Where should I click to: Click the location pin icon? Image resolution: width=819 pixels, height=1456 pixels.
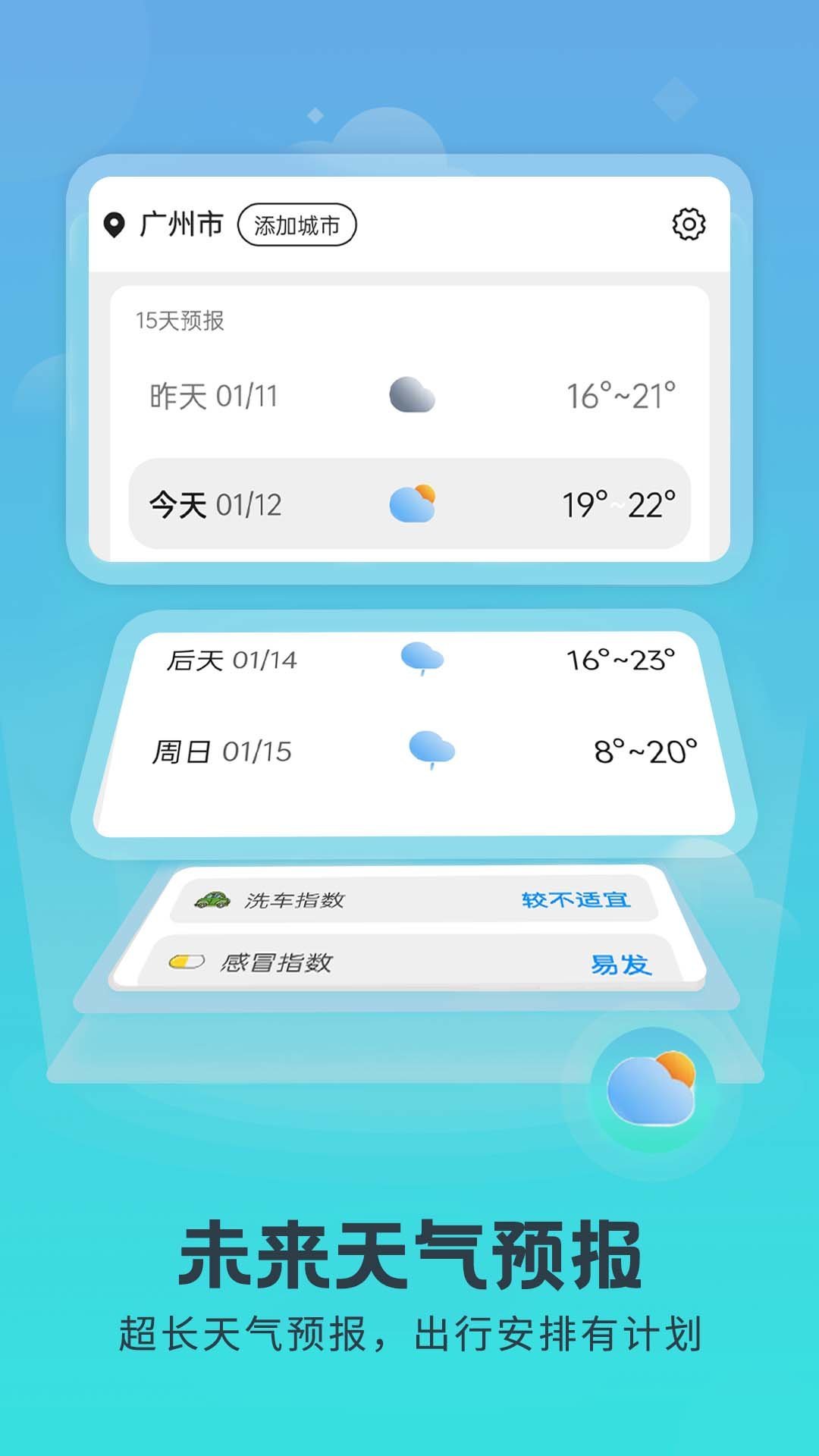coord(115,224)
